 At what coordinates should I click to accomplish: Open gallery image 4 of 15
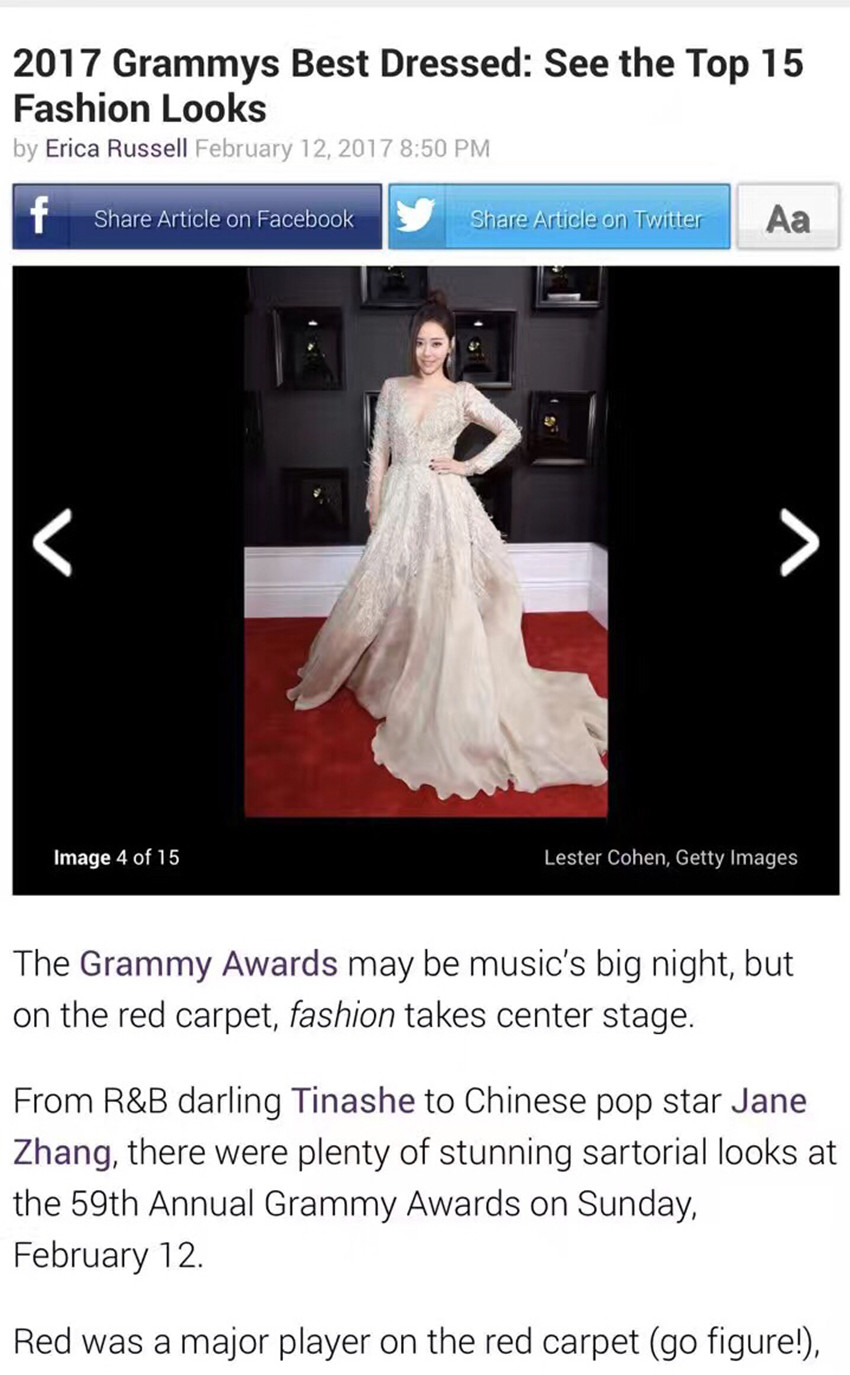coord(425,541)
